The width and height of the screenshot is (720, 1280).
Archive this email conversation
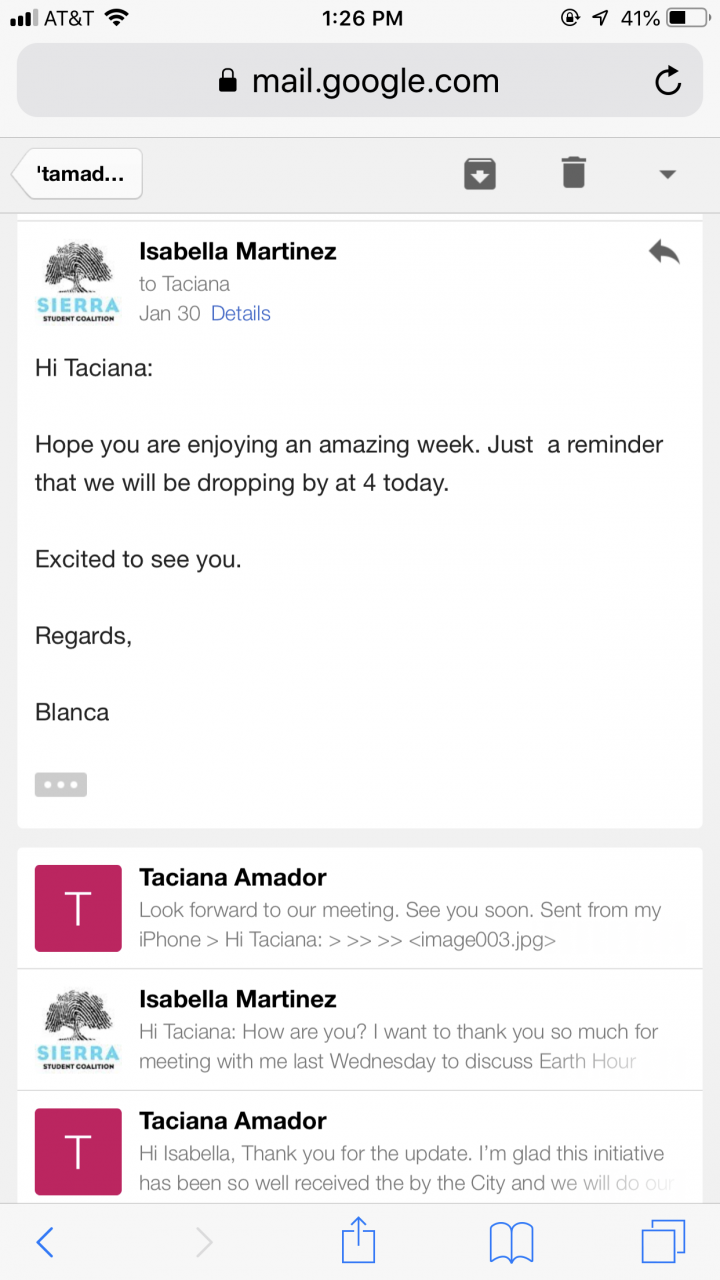tap(480, 173)
